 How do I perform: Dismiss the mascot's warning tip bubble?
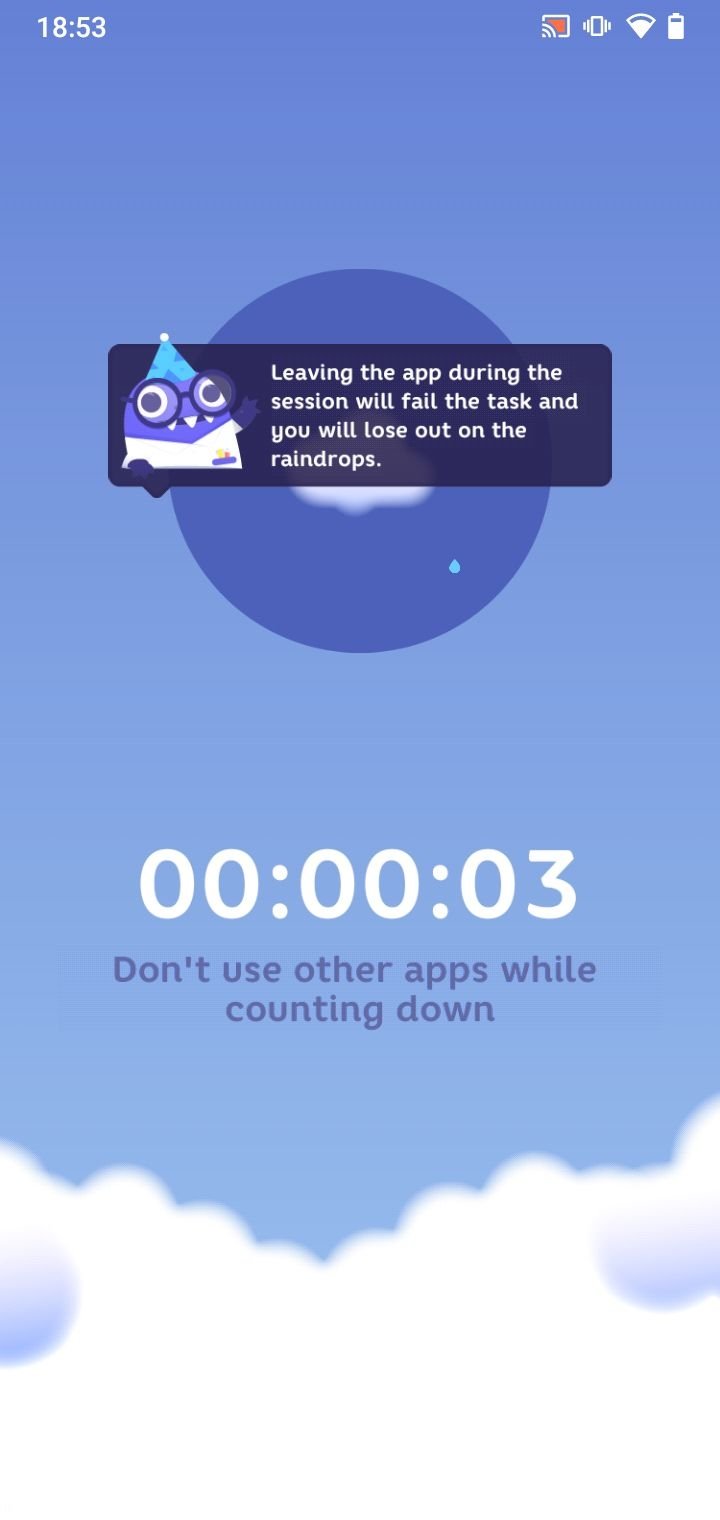coord(360,415)
